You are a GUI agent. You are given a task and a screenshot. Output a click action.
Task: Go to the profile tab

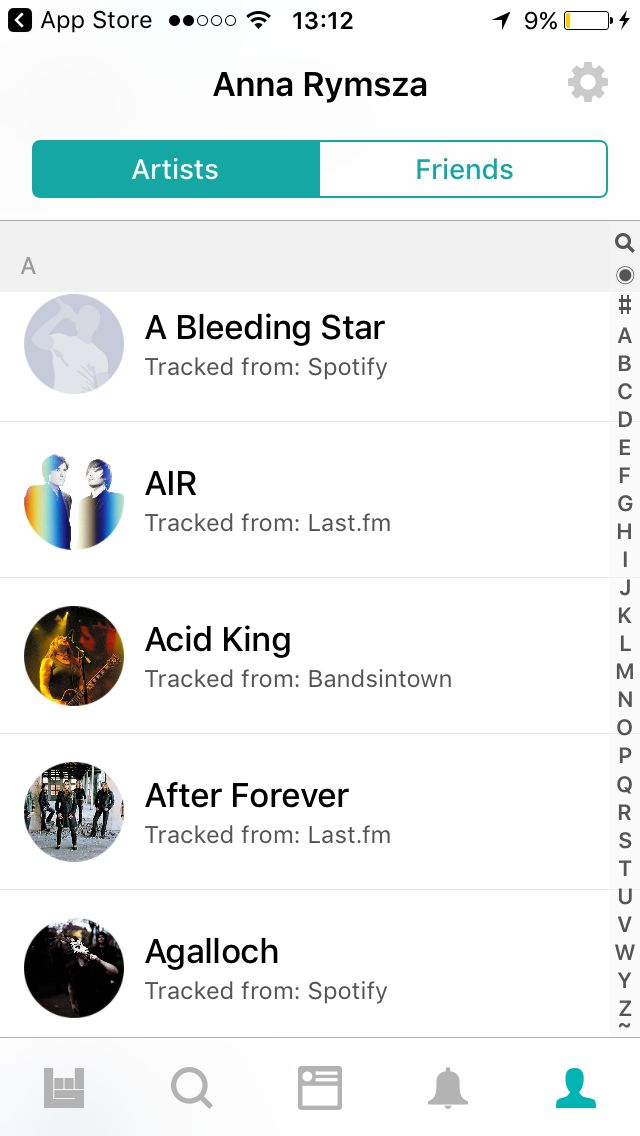point(575,1087)
